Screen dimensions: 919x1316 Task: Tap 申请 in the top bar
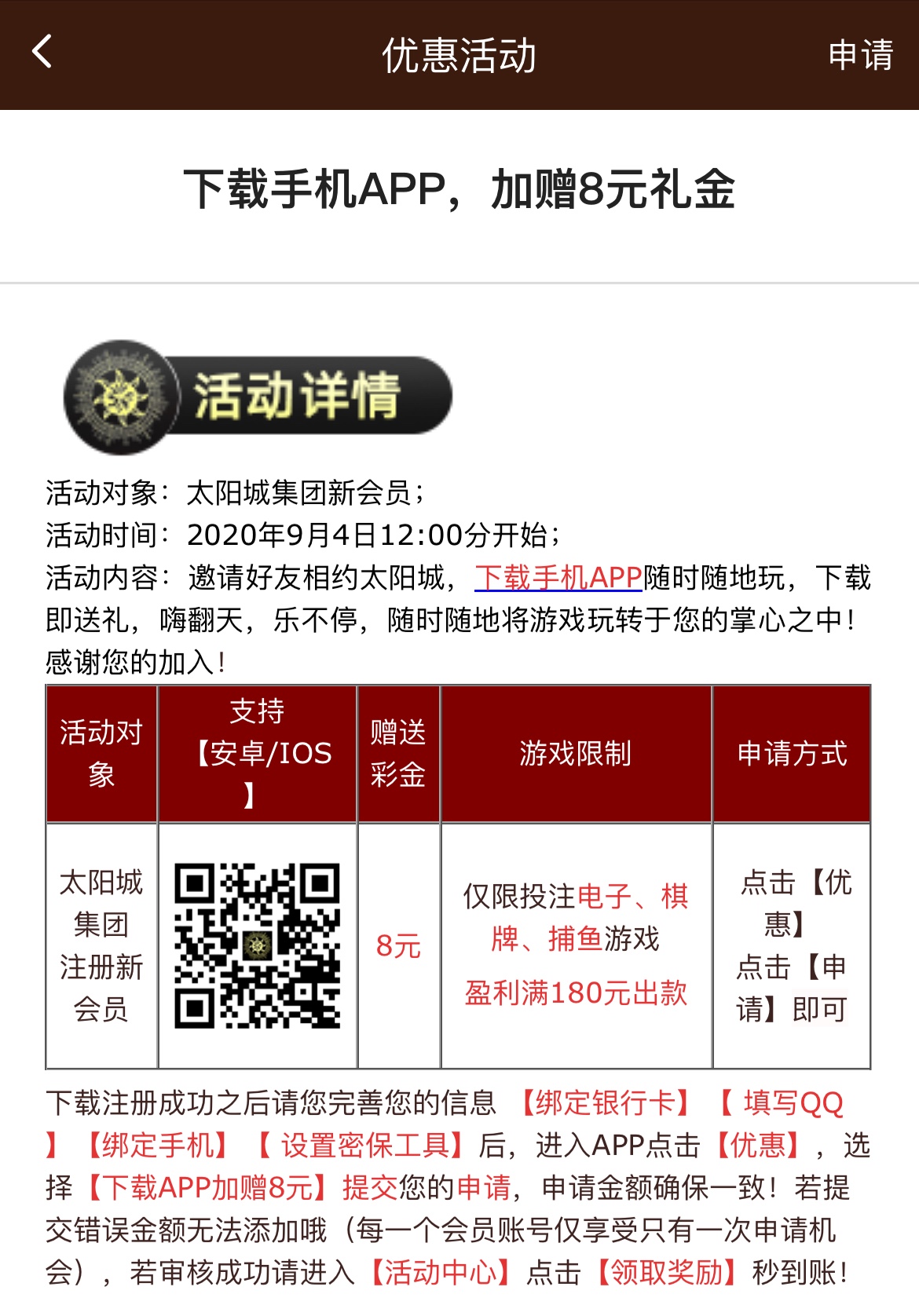[x=860, y=55]
